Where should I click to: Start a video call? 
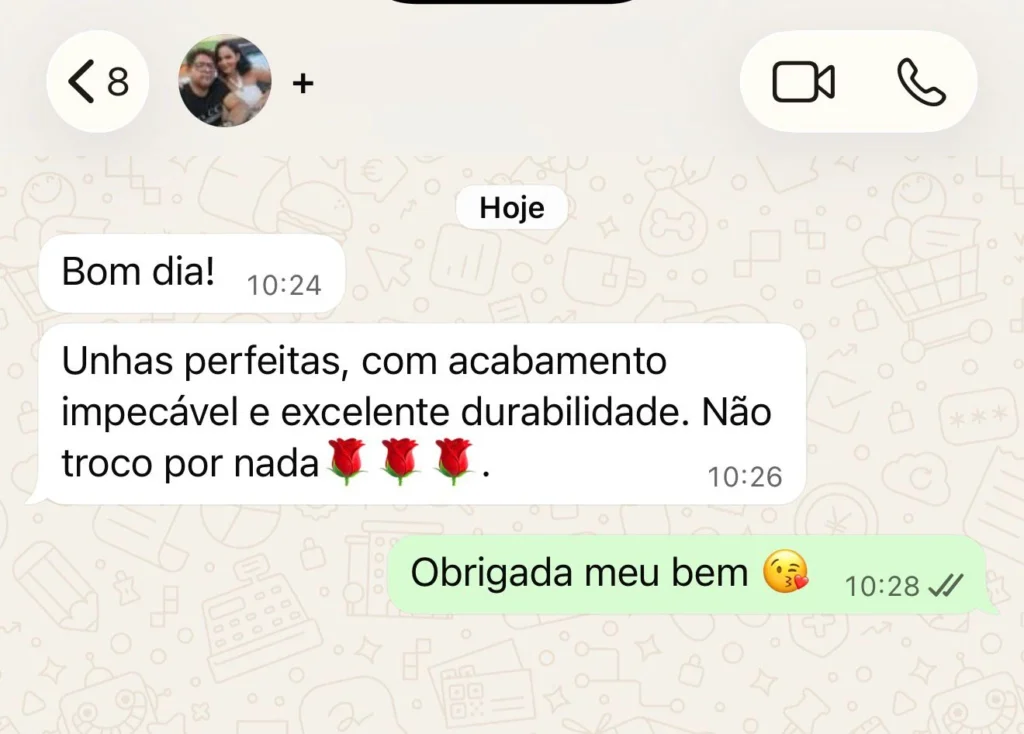coord(803,82)
